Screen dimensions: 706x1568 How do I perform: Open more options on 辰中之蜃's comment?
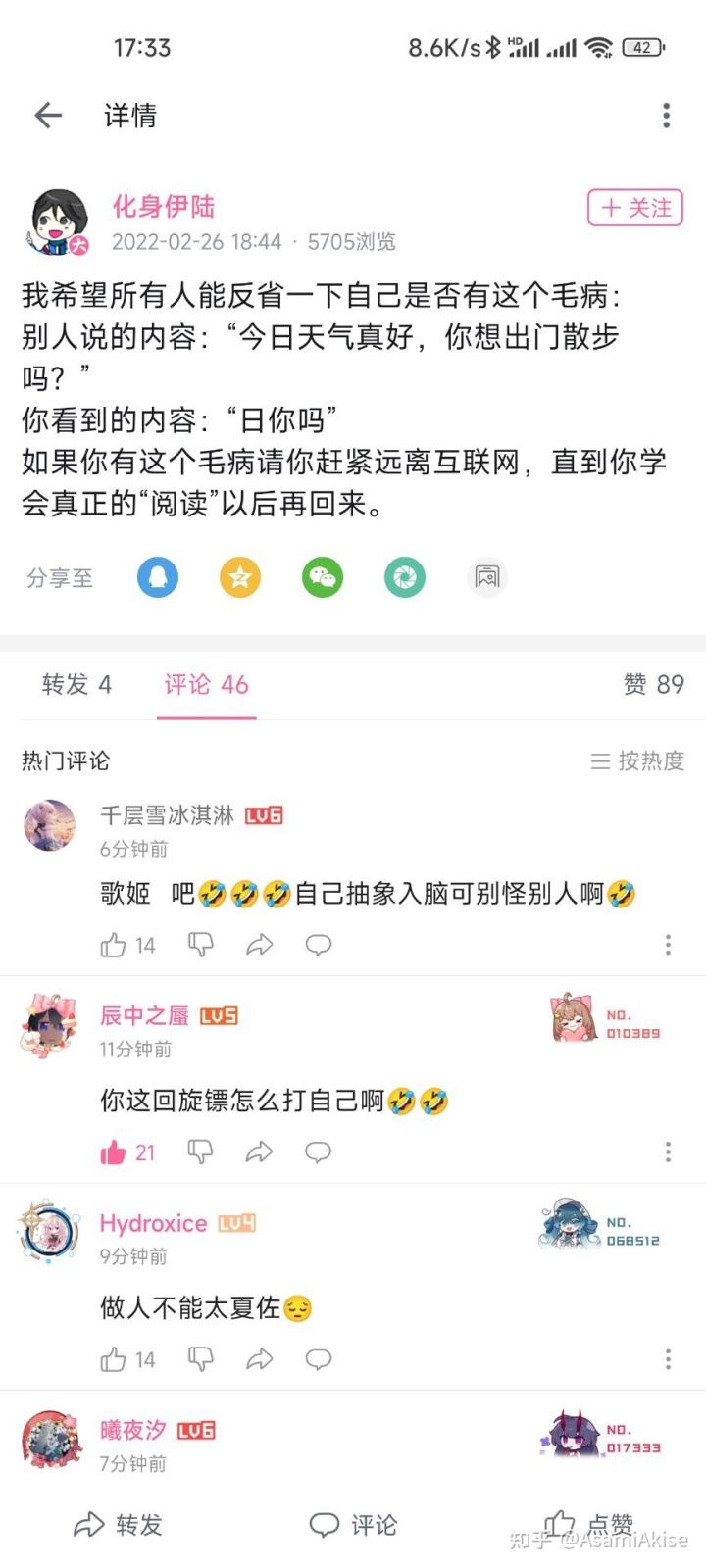tap(668, 1151)
